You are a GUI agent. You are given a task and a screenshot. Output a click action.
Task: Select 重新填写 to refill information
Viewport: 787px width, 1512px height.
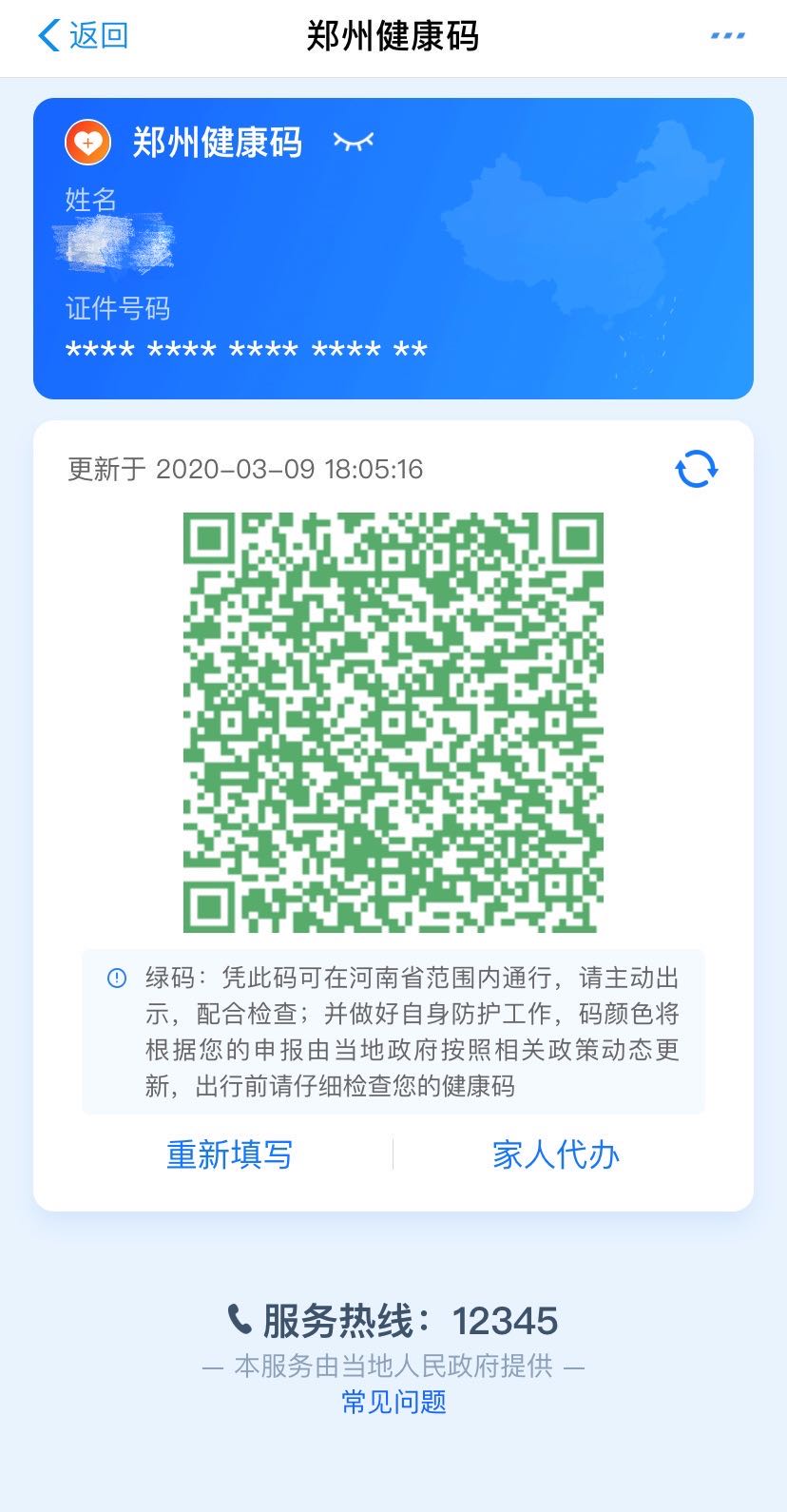229,1154
